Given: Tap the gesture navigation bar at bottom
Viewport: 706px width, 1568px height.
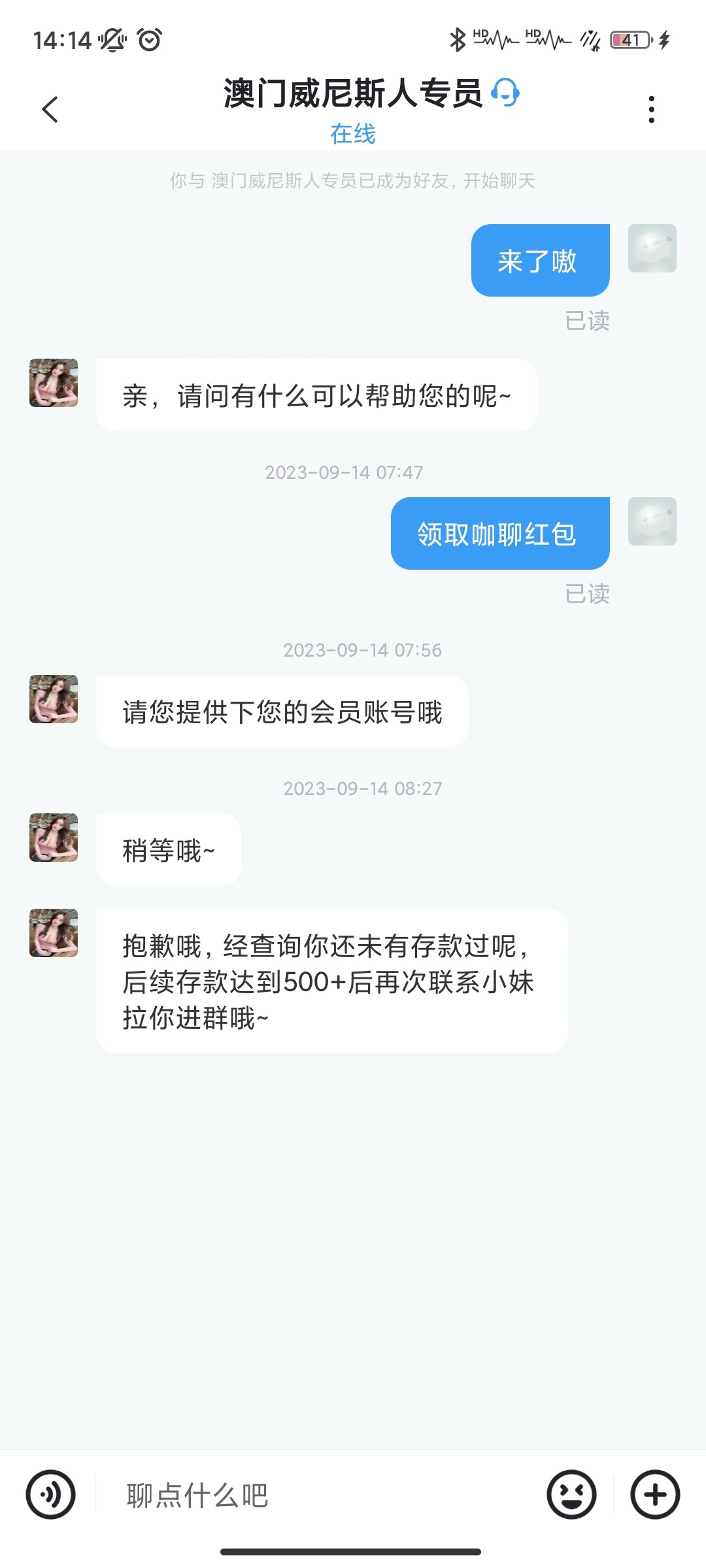Looking at the screenshot, I should [353, 1550].
